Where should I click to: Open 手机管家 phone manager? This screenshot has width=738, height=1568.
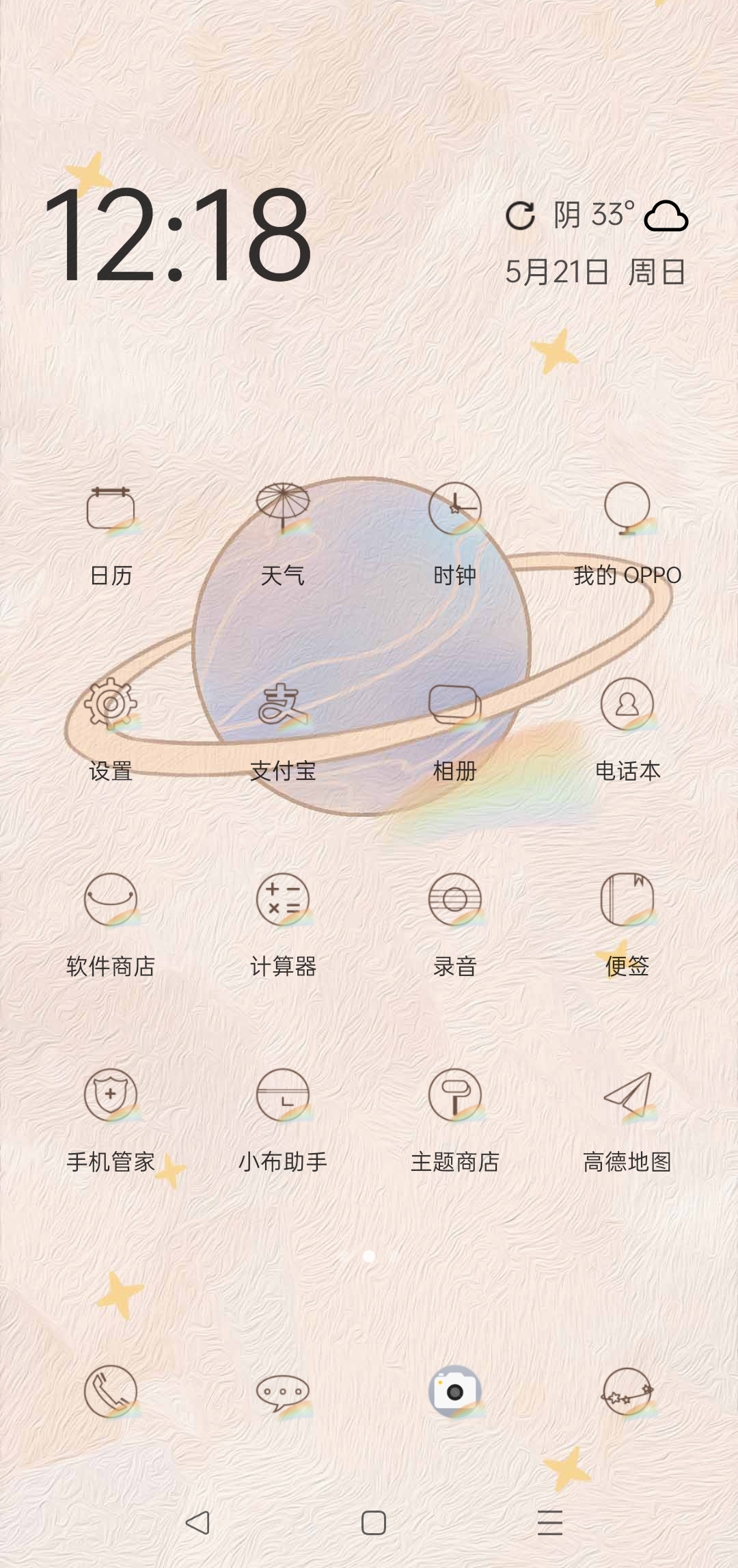tap(111, 1096)
